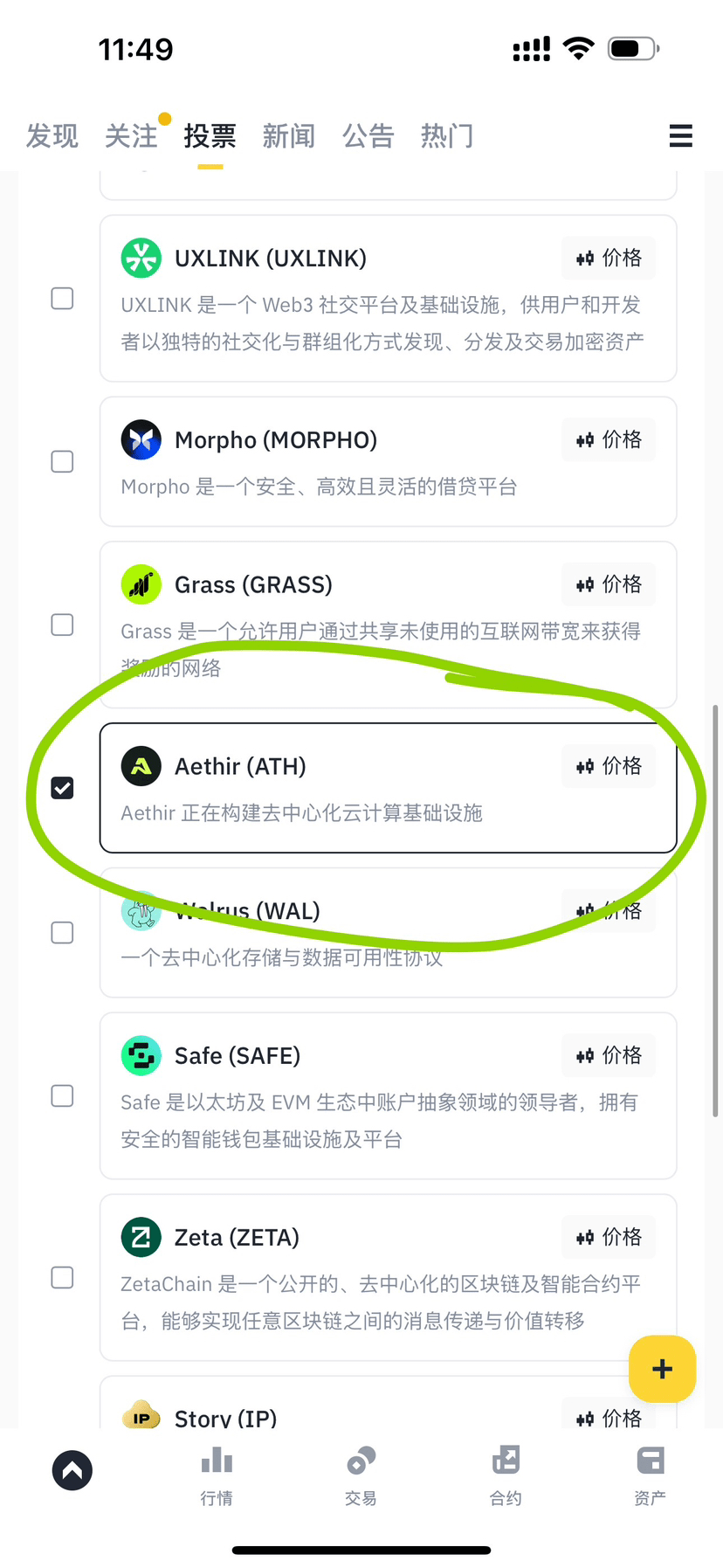Check the Morpho (MORPHO) checkbox
The width and height of the screenshot is (723, 1568).
(x=62, y=461)
